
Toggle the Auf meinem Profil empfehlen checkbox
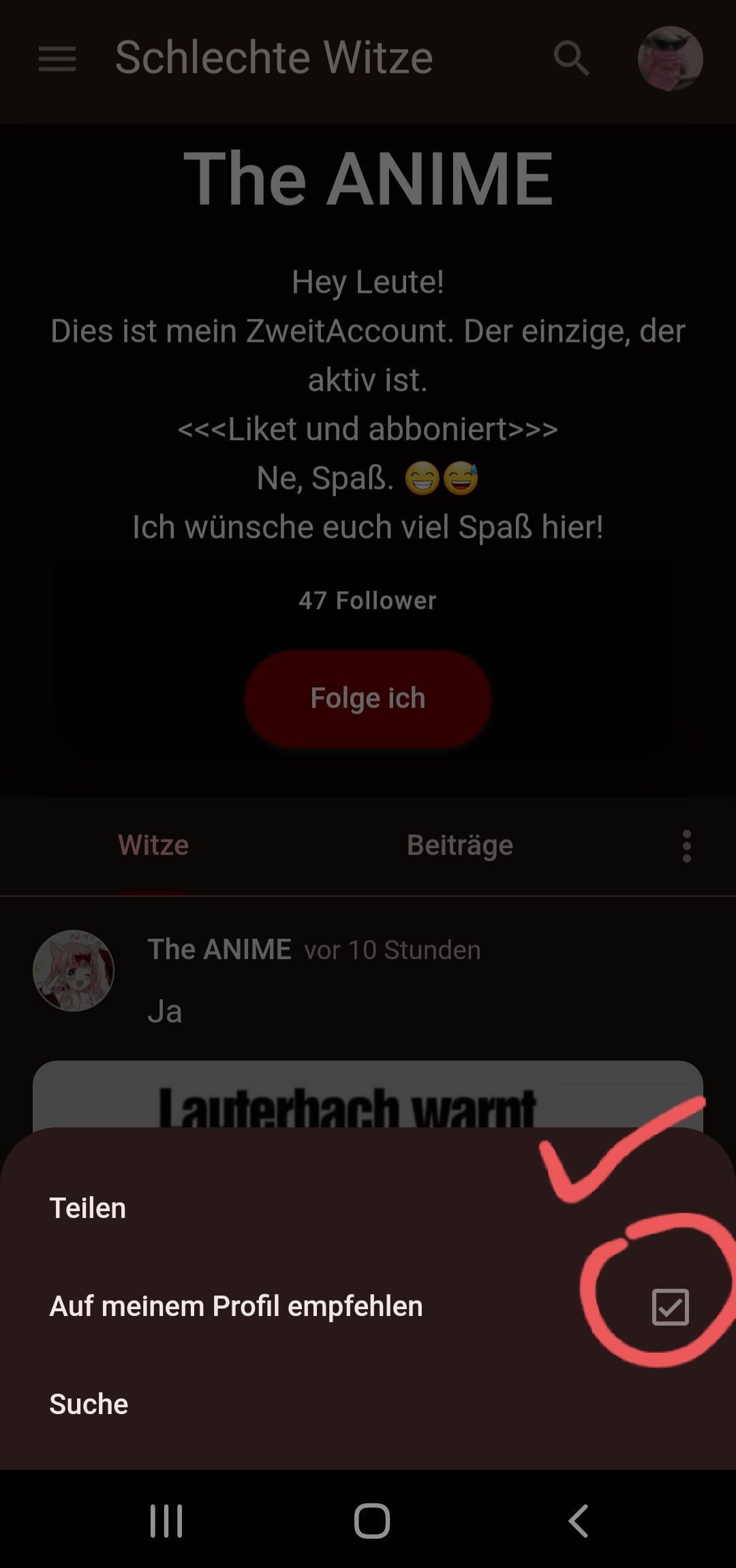670,1306
